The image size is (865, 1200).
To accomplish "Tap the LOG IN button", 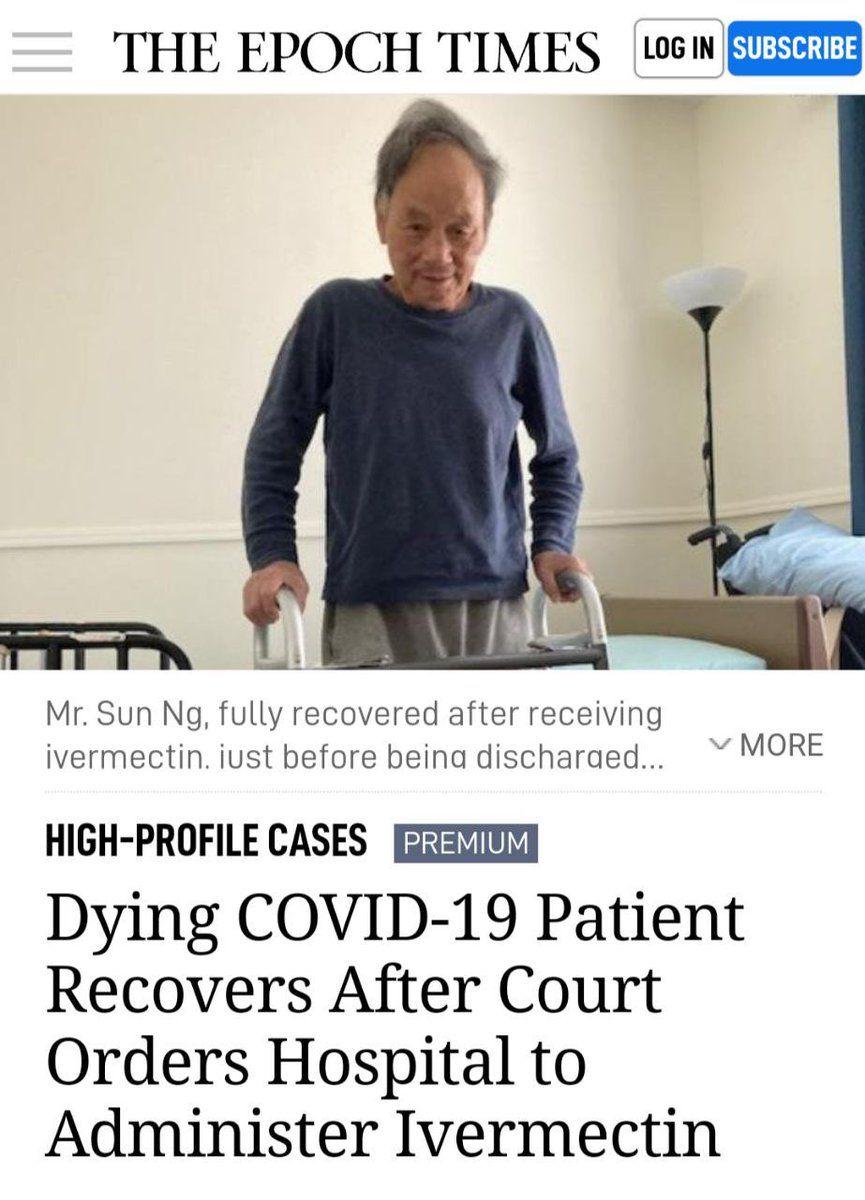I will (678, 48).
